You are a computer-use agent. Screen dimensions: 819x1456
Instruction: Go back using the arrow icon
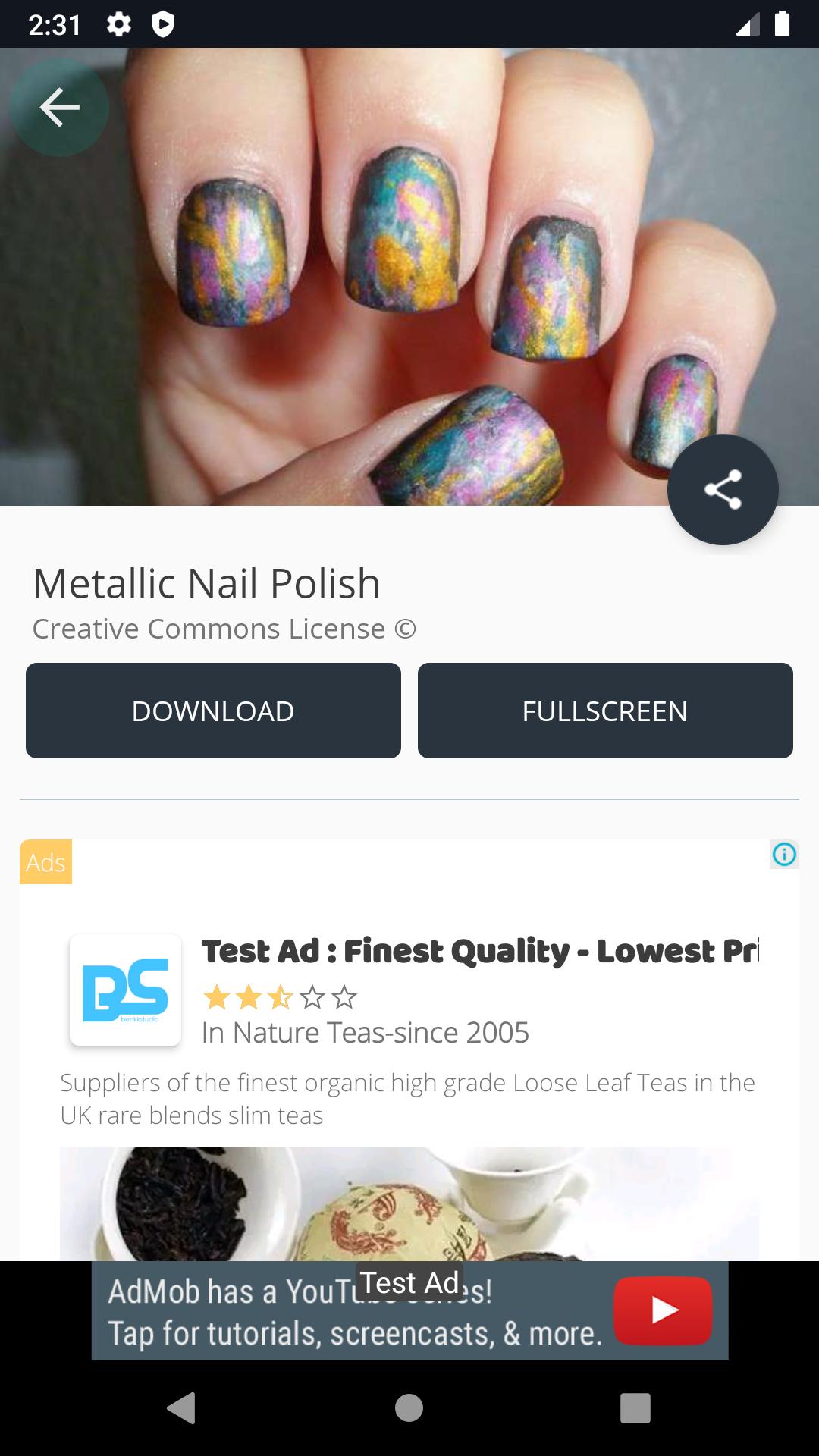[x=59, y=107]
